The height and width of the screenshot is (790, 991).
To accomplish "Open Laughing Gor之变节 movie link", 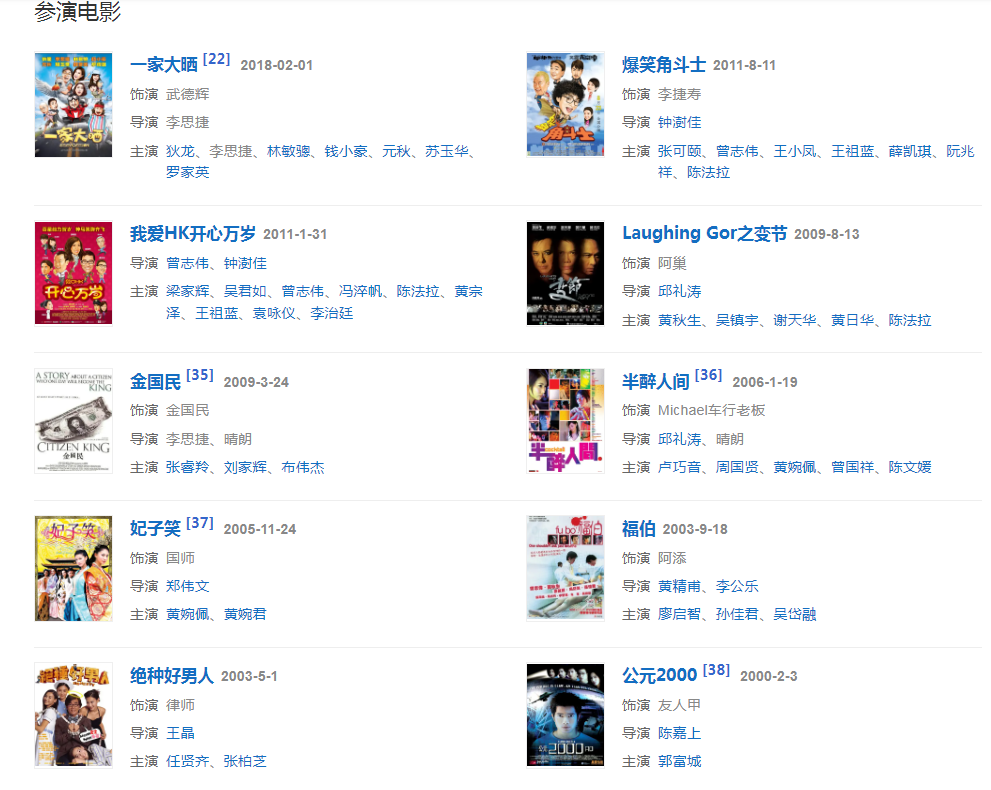I will coord(704,234).
